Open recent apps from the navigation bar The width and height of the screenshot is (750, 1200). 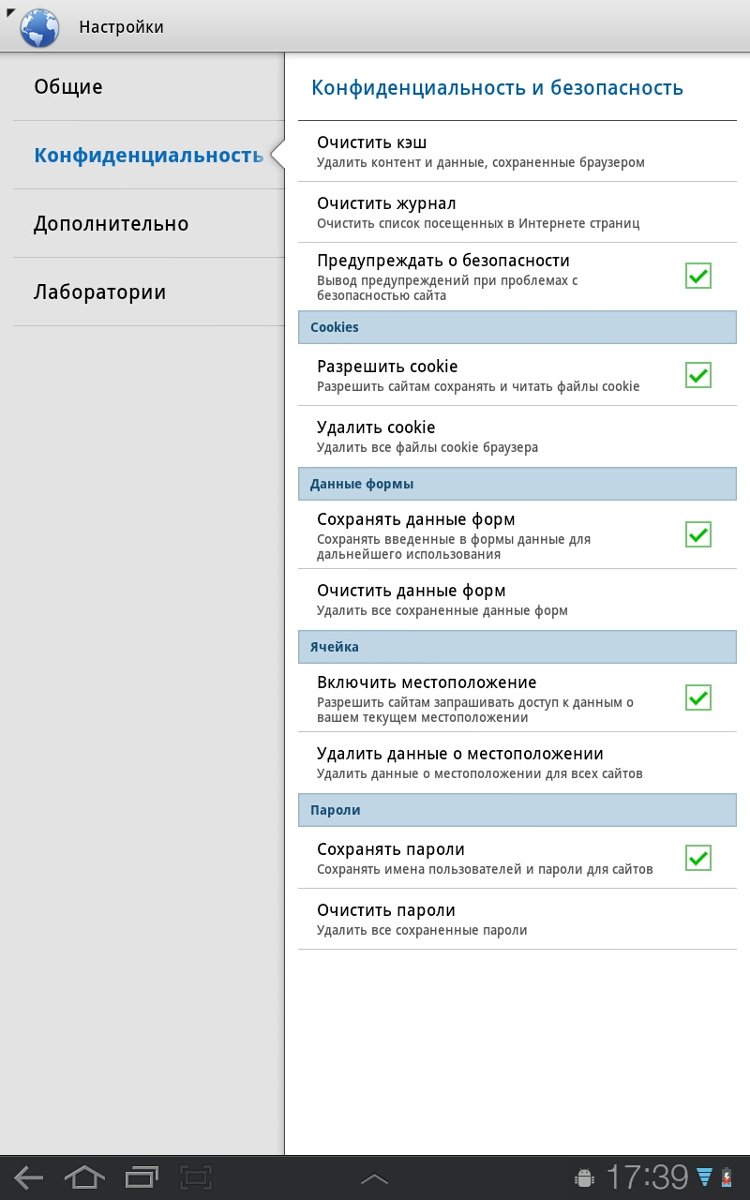click(141, 1177)
